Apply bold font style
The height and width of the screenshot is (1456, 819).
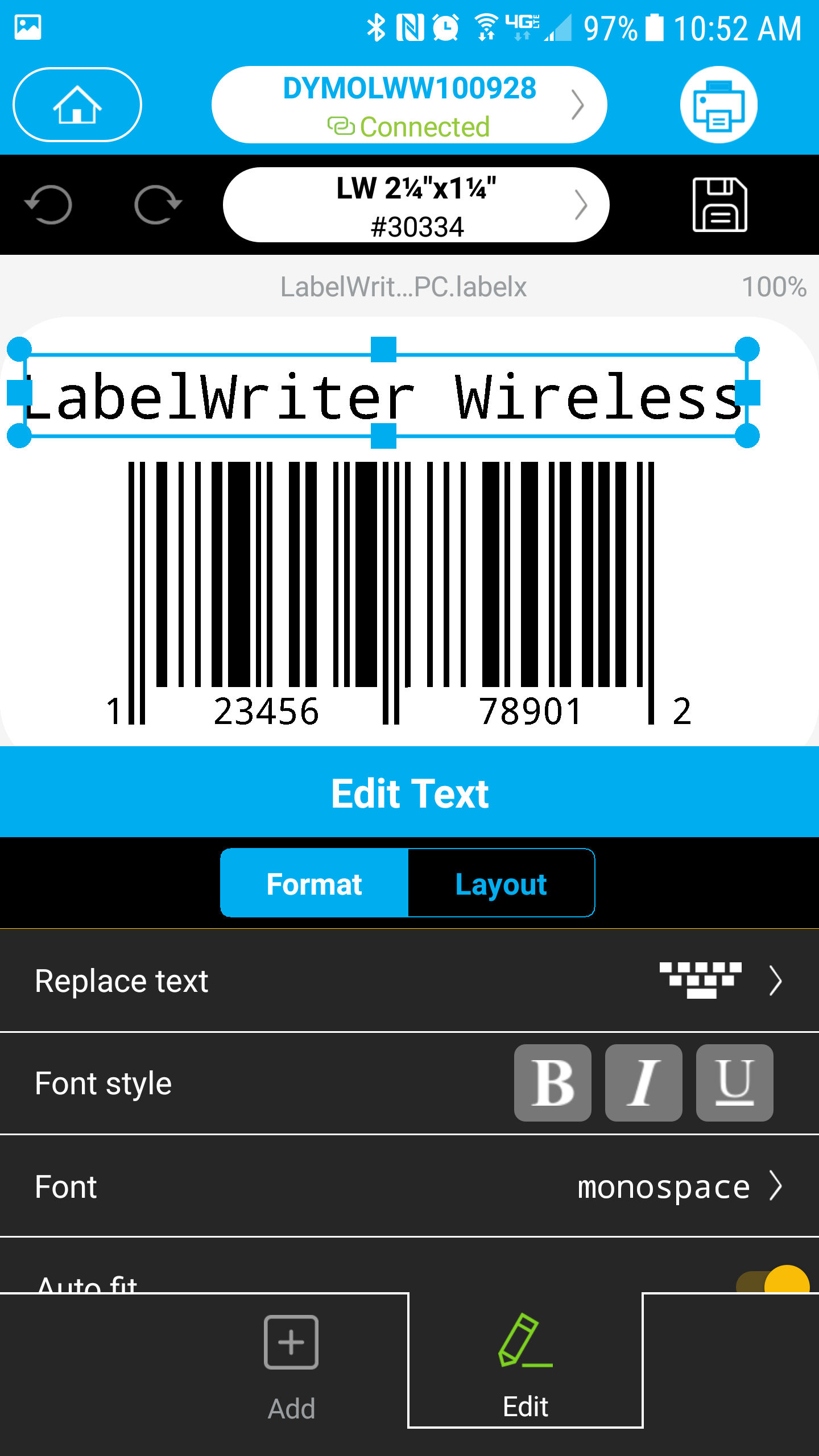tap(552, 1083)
